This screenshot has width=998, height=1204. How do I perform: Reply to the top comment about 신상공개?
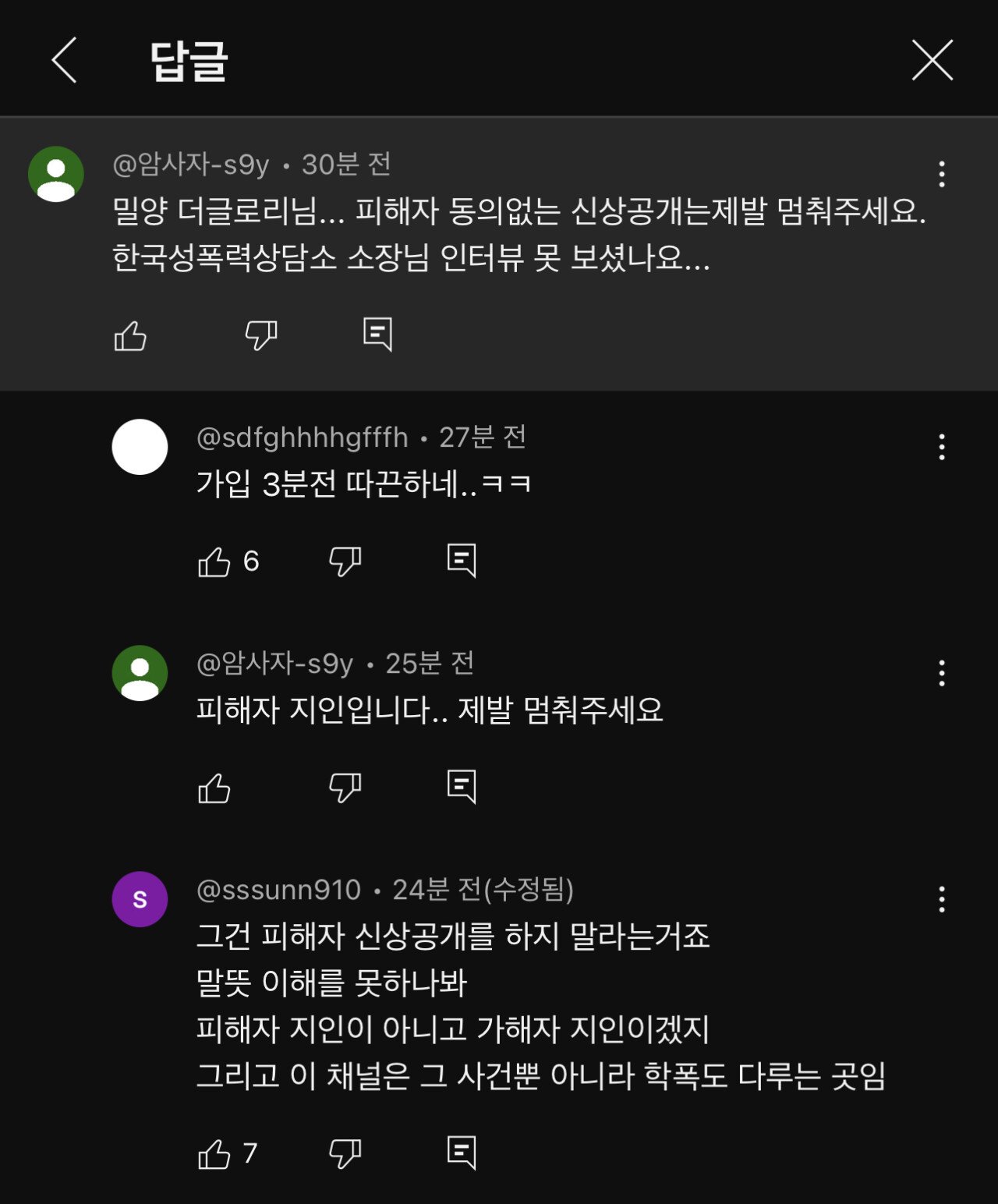(378, 335)
